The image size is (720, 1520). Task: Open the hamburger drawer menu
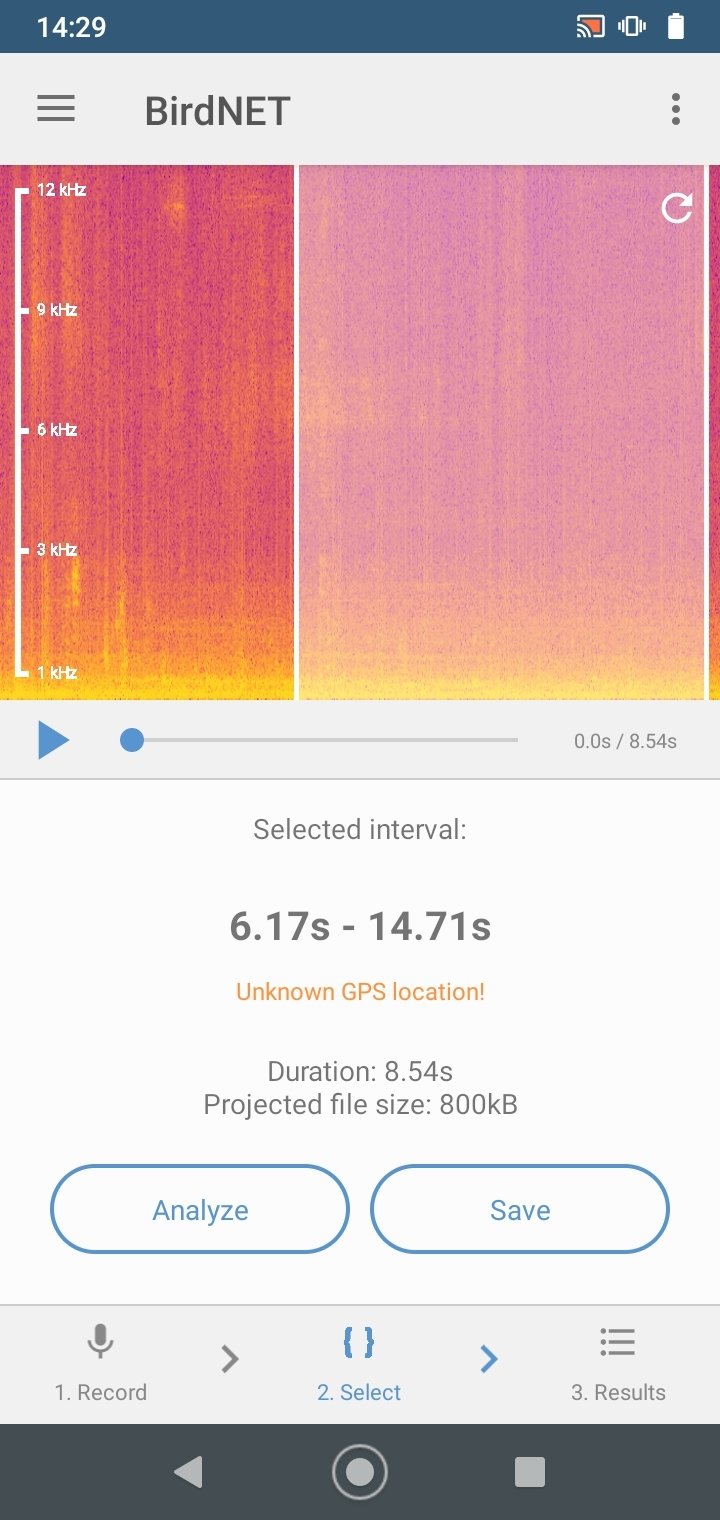pyautogui.click(x=56, y=109)
